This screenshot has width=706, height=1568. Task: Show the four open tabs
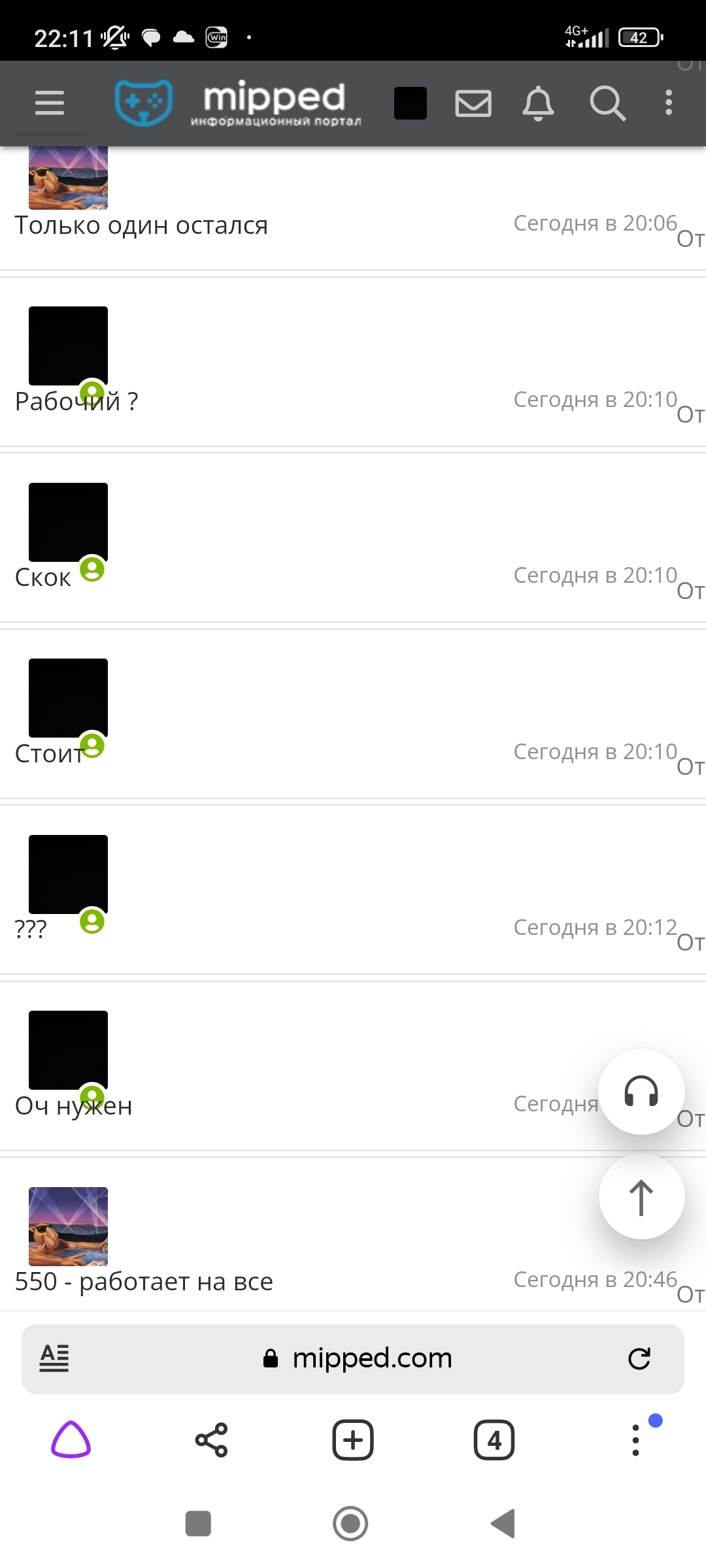pyautogui.click(x=494, y=1440)
